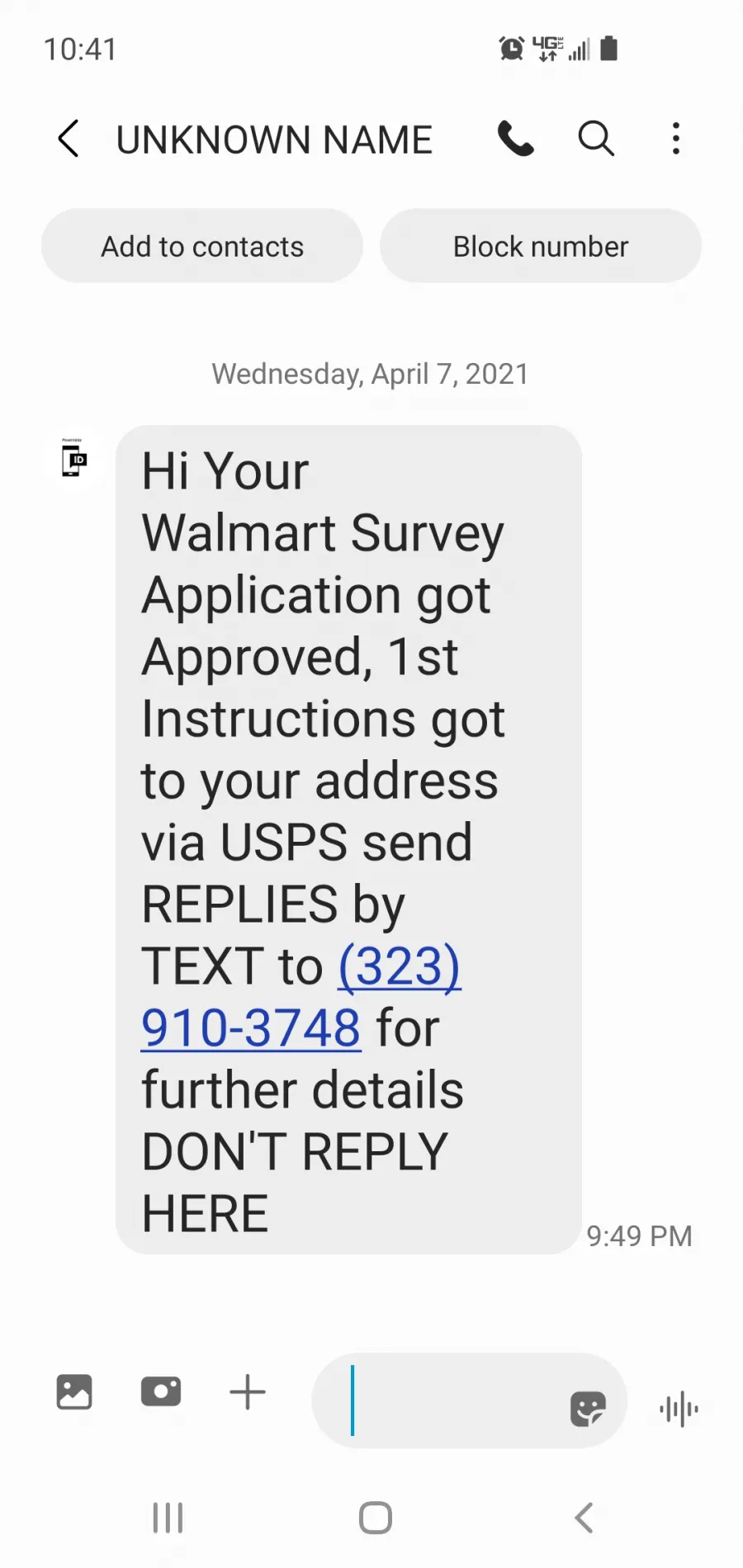Screen dimensions: 743x1568
Task: Attach a photo from the gallery
Action: point(74,1392)
